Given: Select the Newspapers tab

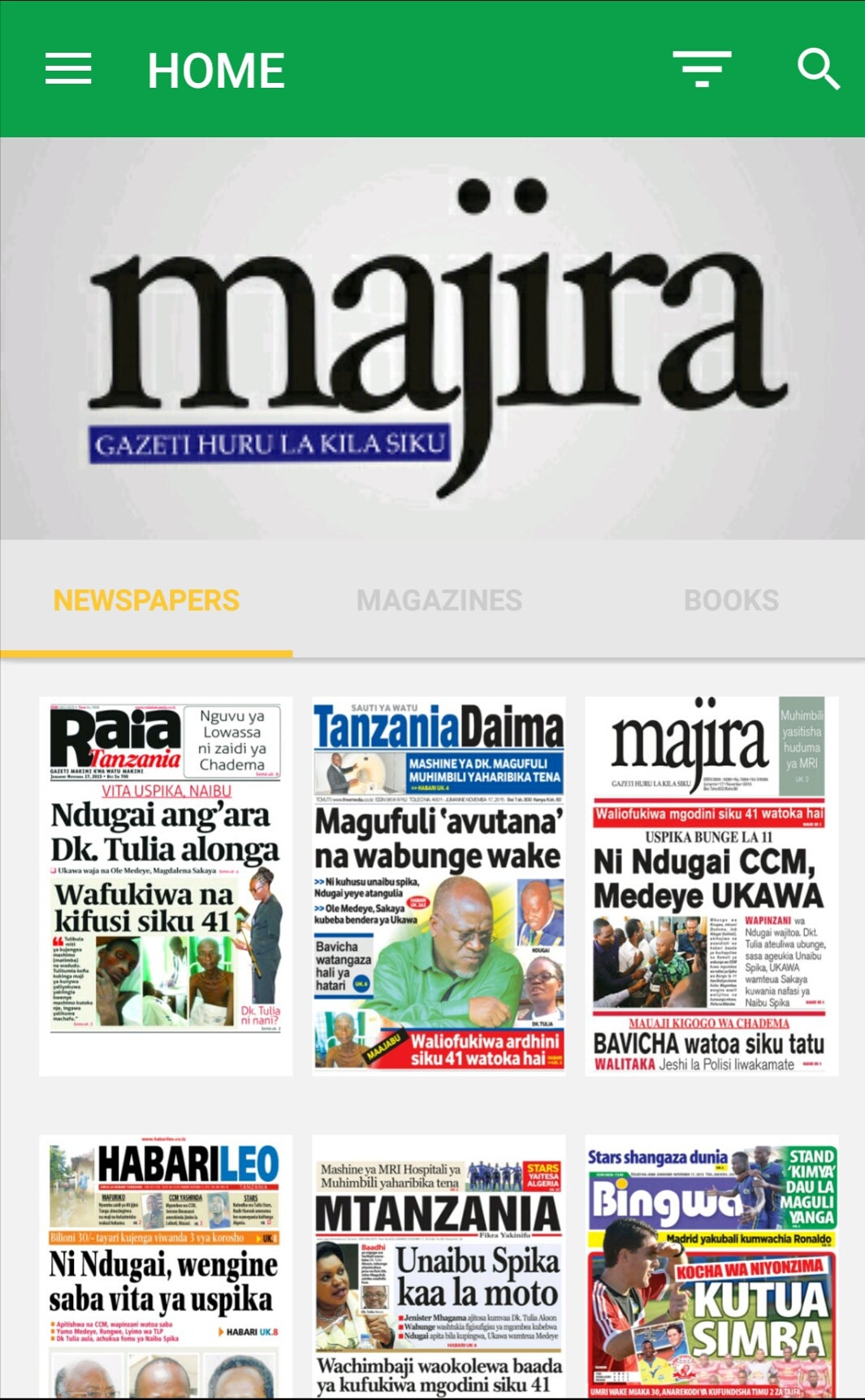Looking at the screenshot, I should coord(146,600).
